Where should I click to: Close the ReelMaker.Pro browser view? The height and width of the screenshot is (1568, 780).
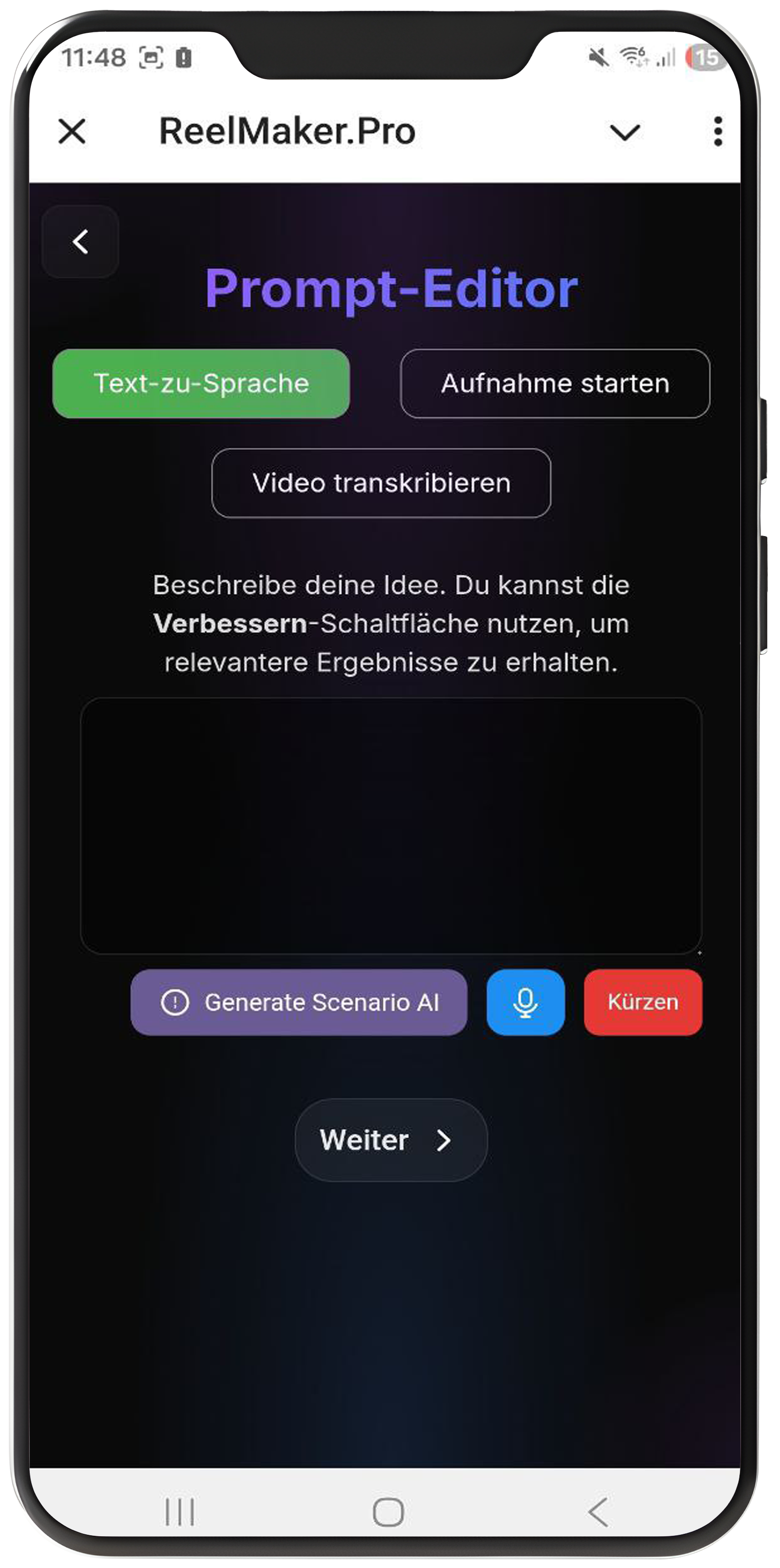click(72, 131)
